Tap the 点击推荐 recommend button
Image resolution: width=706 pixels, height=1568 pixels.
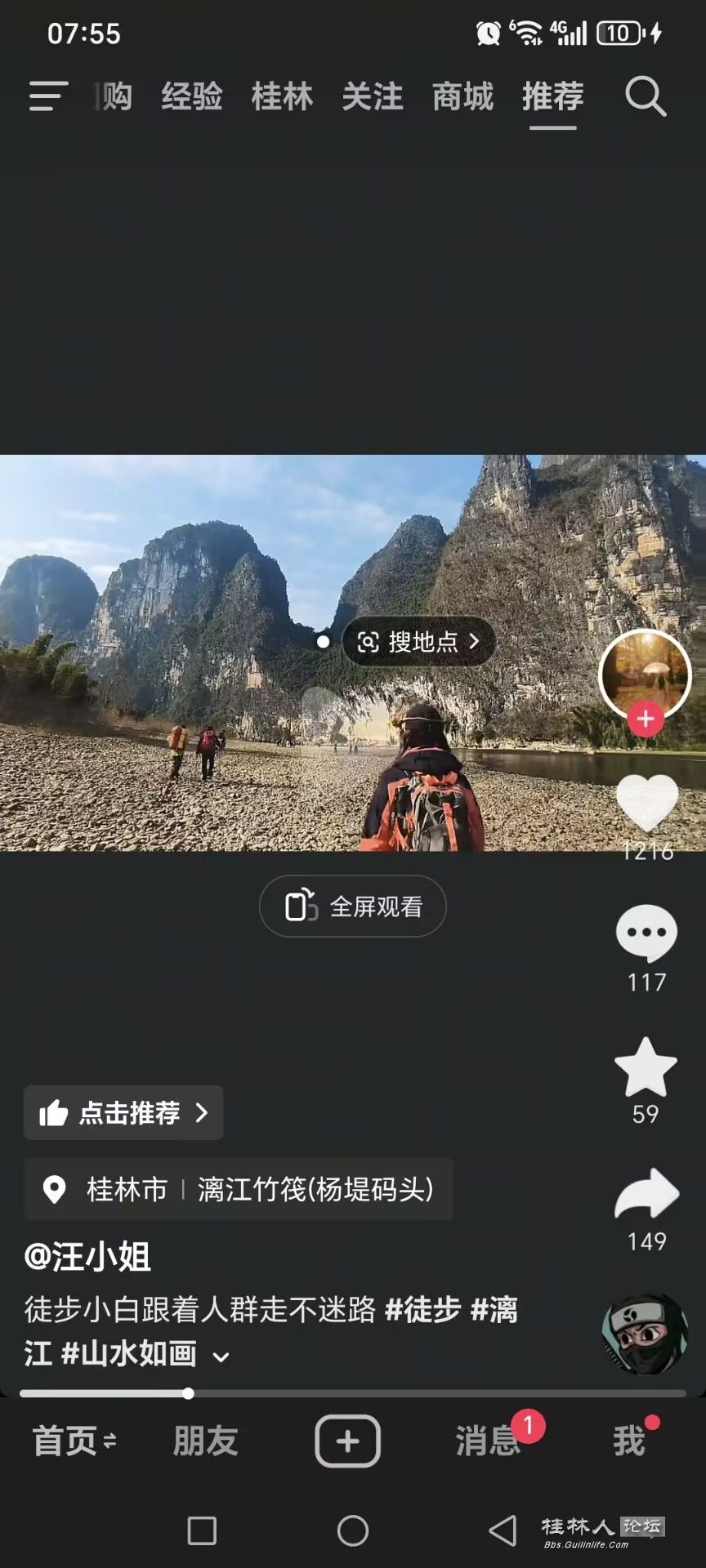[x=123, y=1112]
